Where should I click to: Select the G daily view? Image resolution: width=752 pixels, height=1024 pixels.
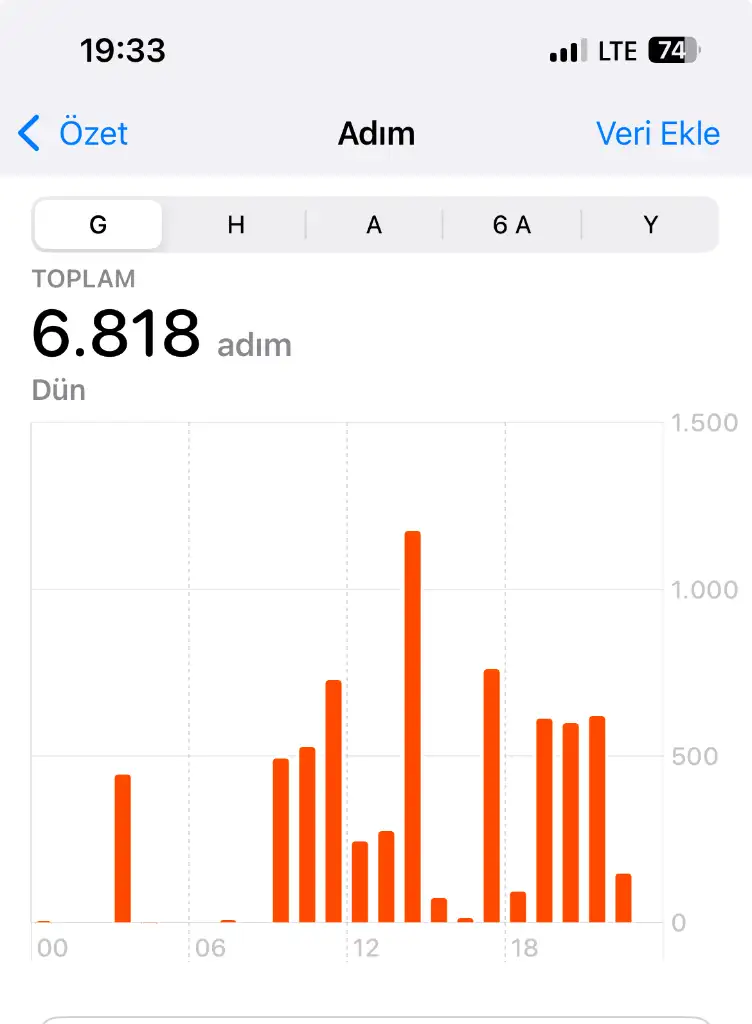coord(98,225)
